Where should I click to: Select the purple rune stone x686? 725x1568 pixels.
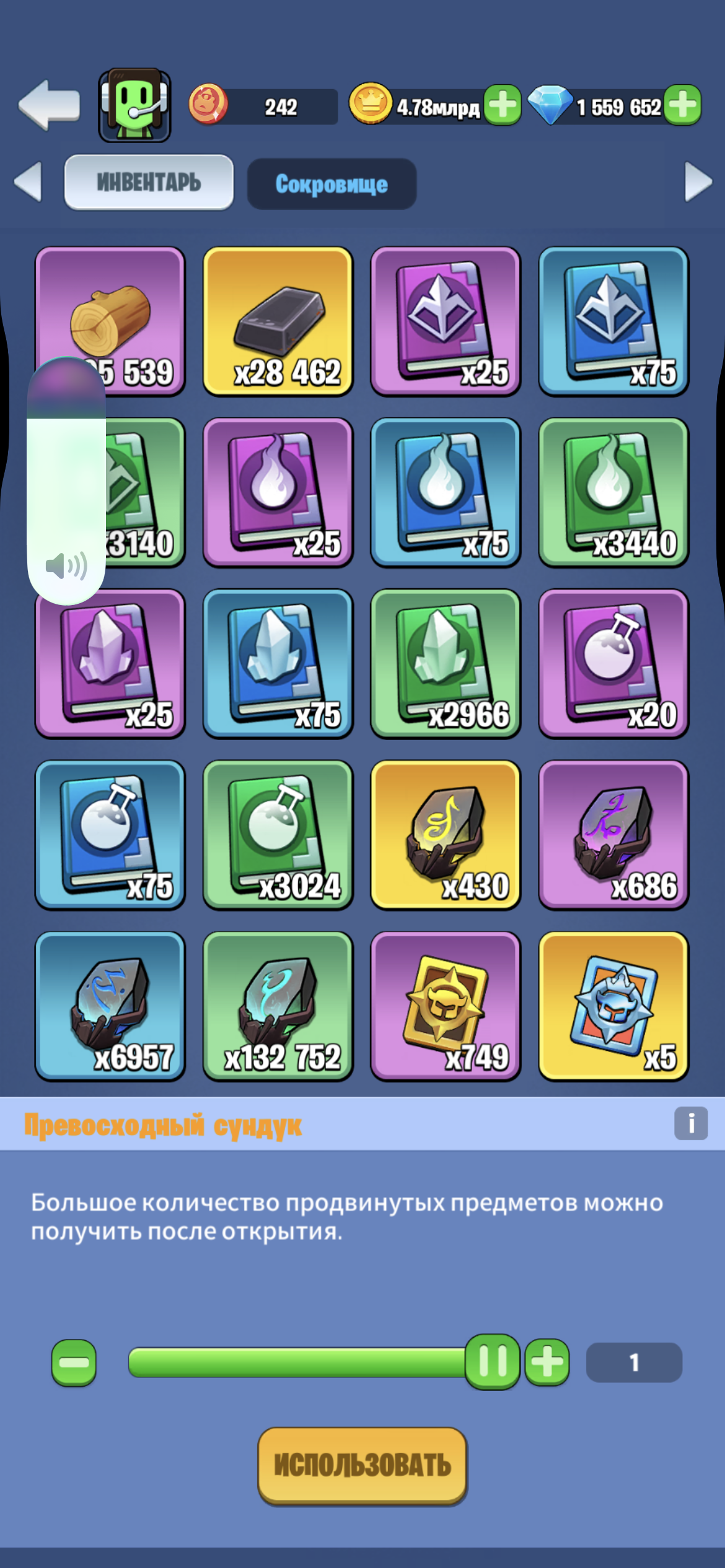coord(613,835)
